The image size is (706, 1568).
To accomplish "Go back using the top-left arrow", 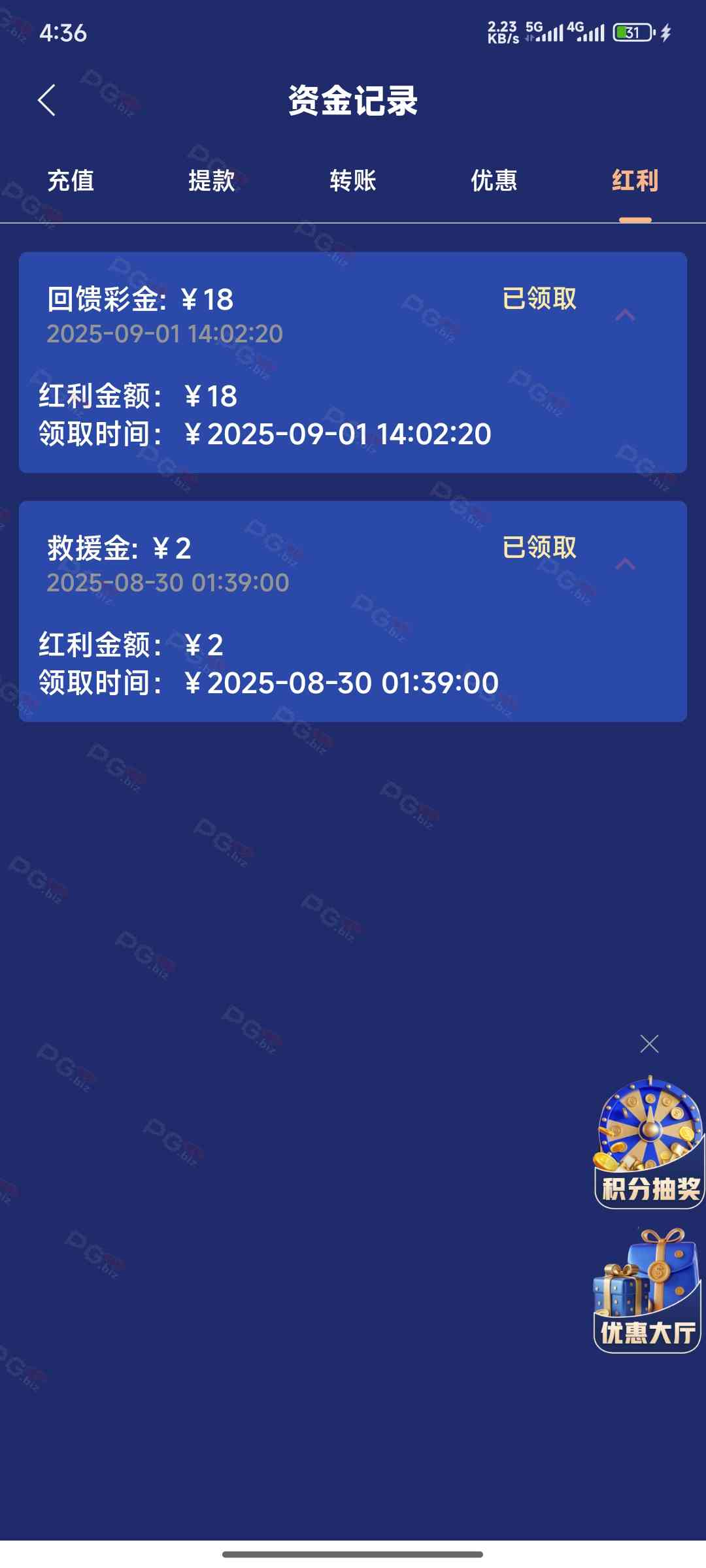I will pyautogui.click(x=47, y=101).
